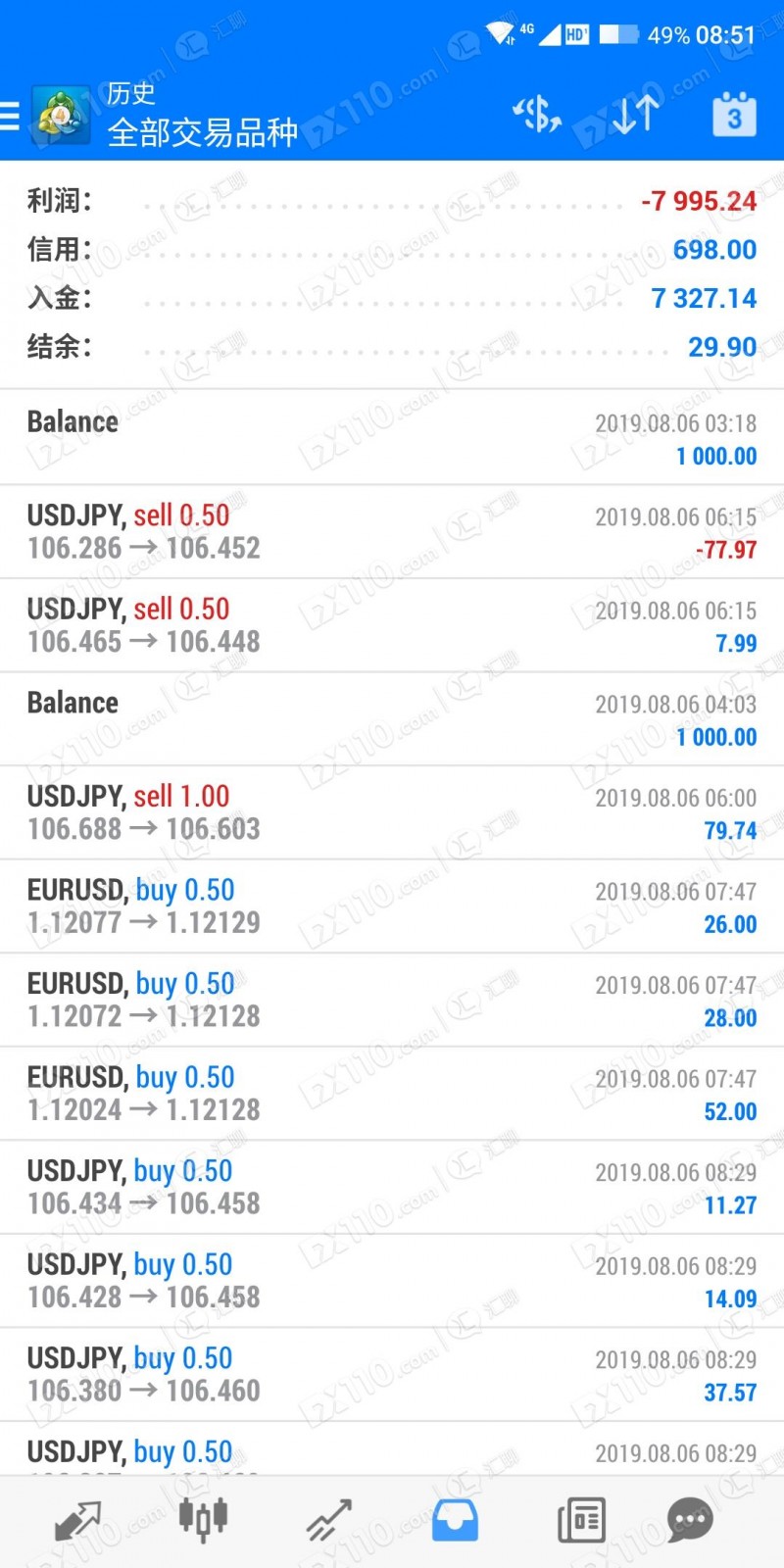Switch to the Trade tab
This screenshot has height=1568, width=784.
328,1520
